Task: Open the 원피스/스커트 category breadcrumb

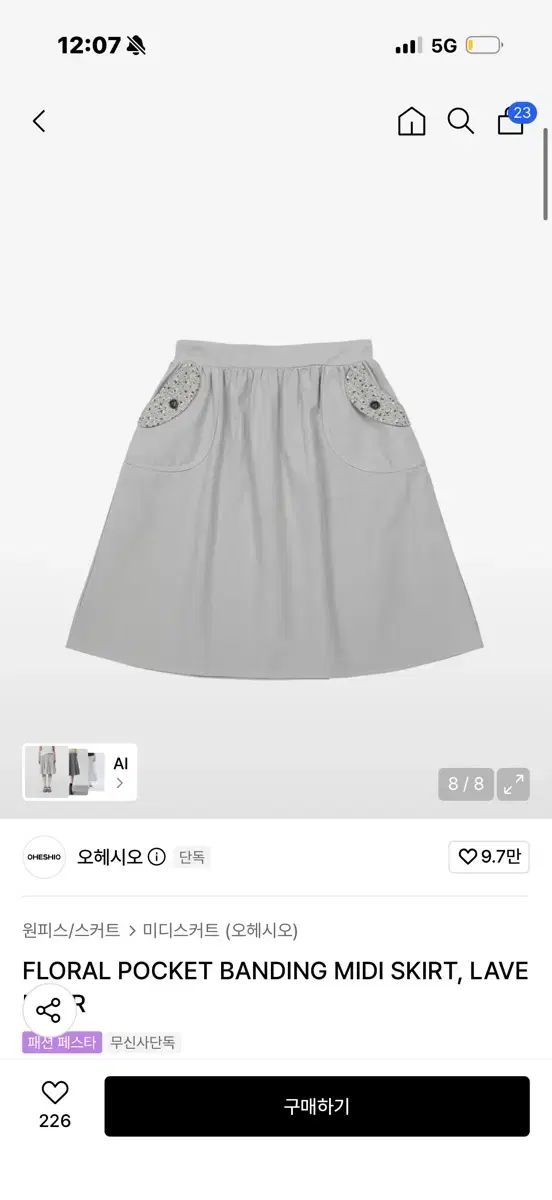Action: (x=71, y=930)
